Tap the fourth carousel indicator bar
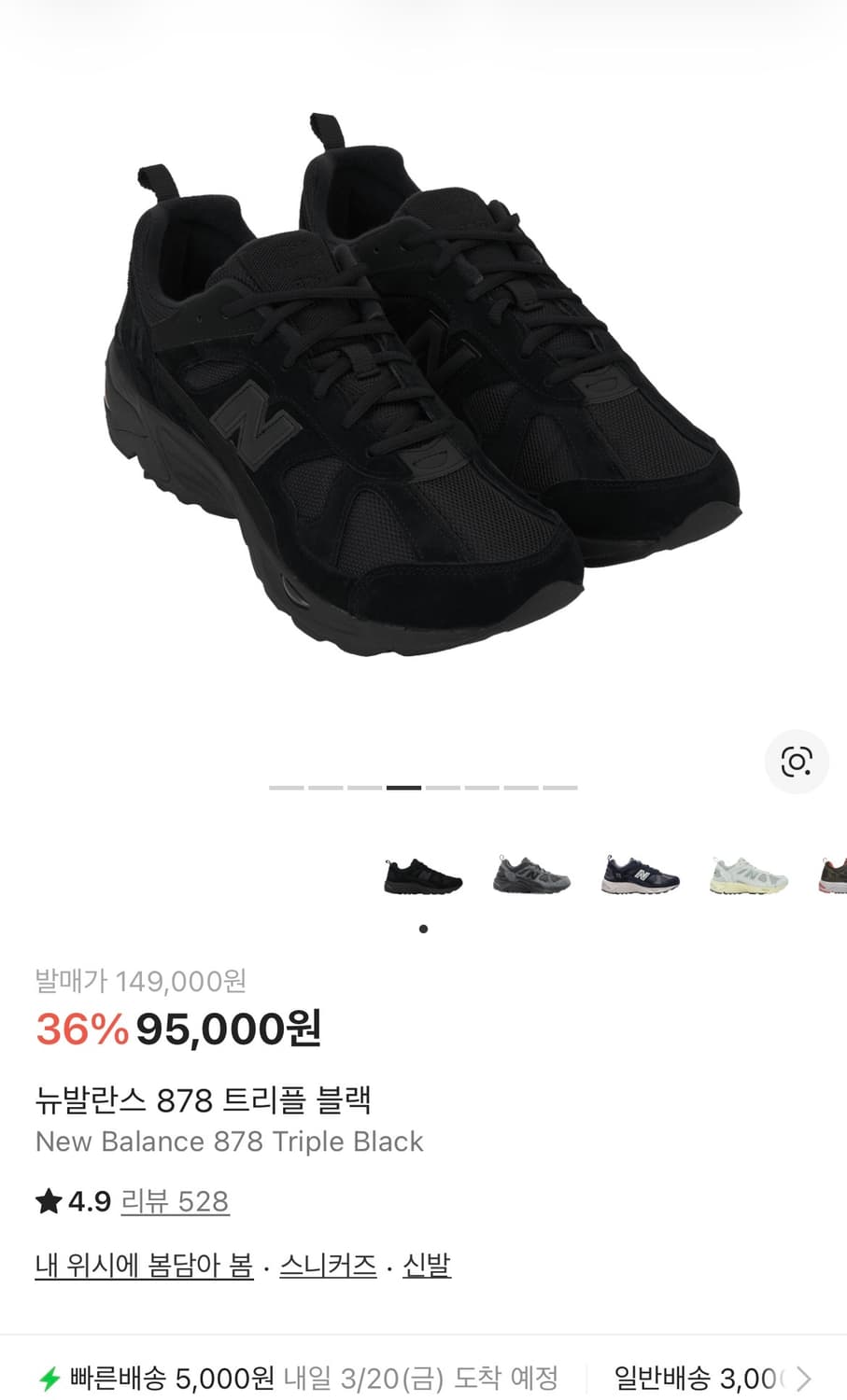 (402, 788)
